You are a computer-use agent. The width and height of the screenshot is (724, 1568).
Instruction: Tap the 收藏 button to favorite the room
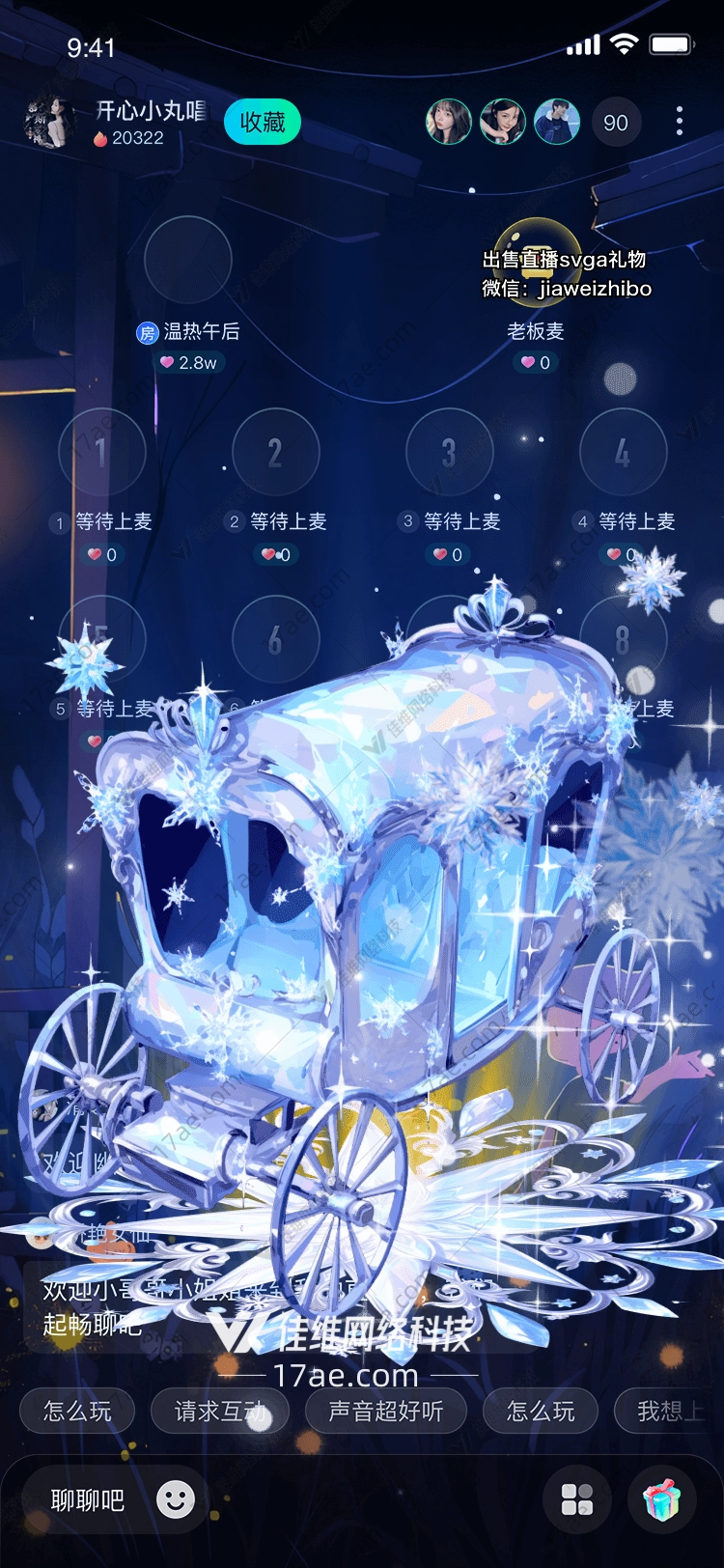[262, 123]
